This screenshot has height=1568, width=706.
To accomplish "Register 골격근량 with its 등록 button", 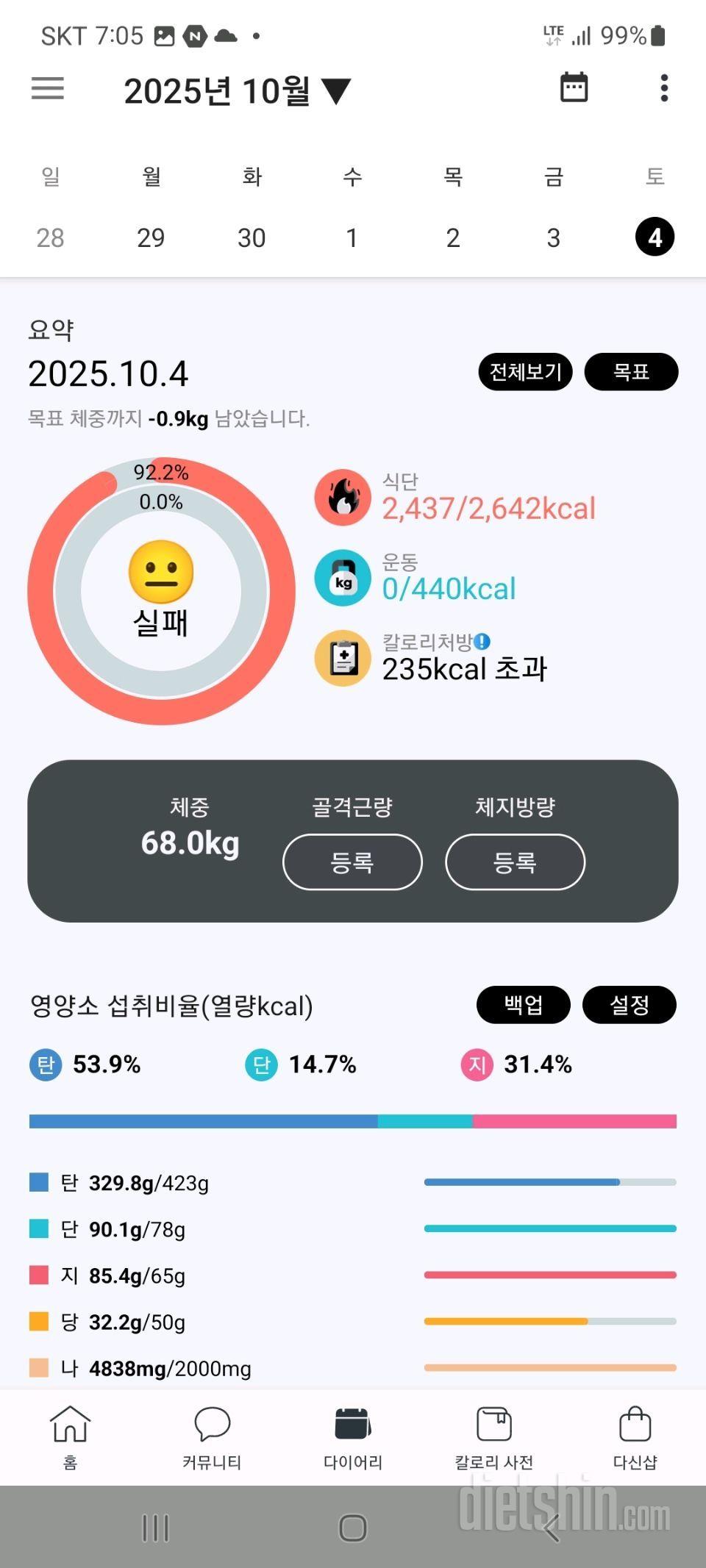I will [x=352, y=862].
